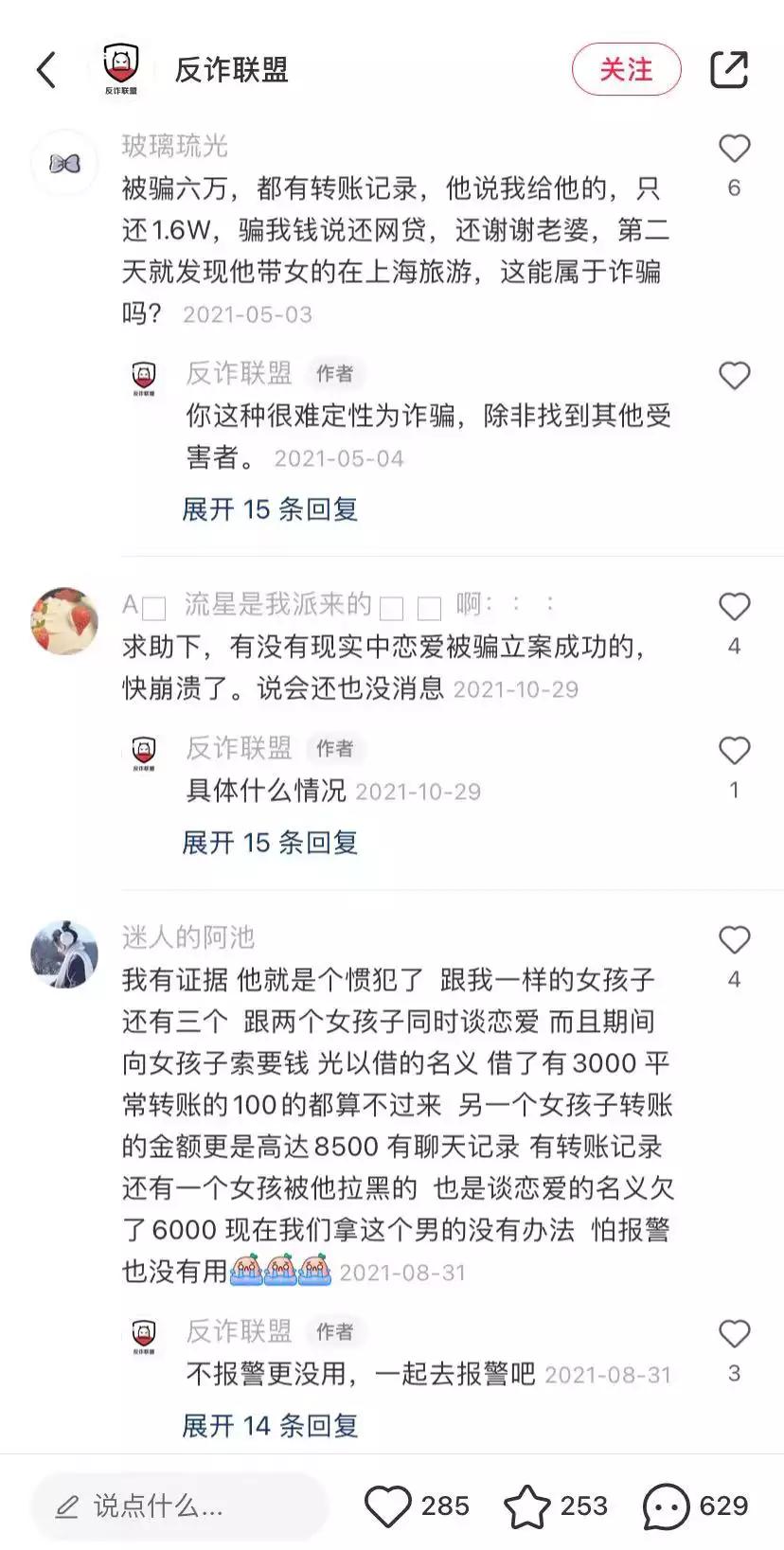
Task: Open 反诈联盟 profile avatar in header
Action: 120,69
